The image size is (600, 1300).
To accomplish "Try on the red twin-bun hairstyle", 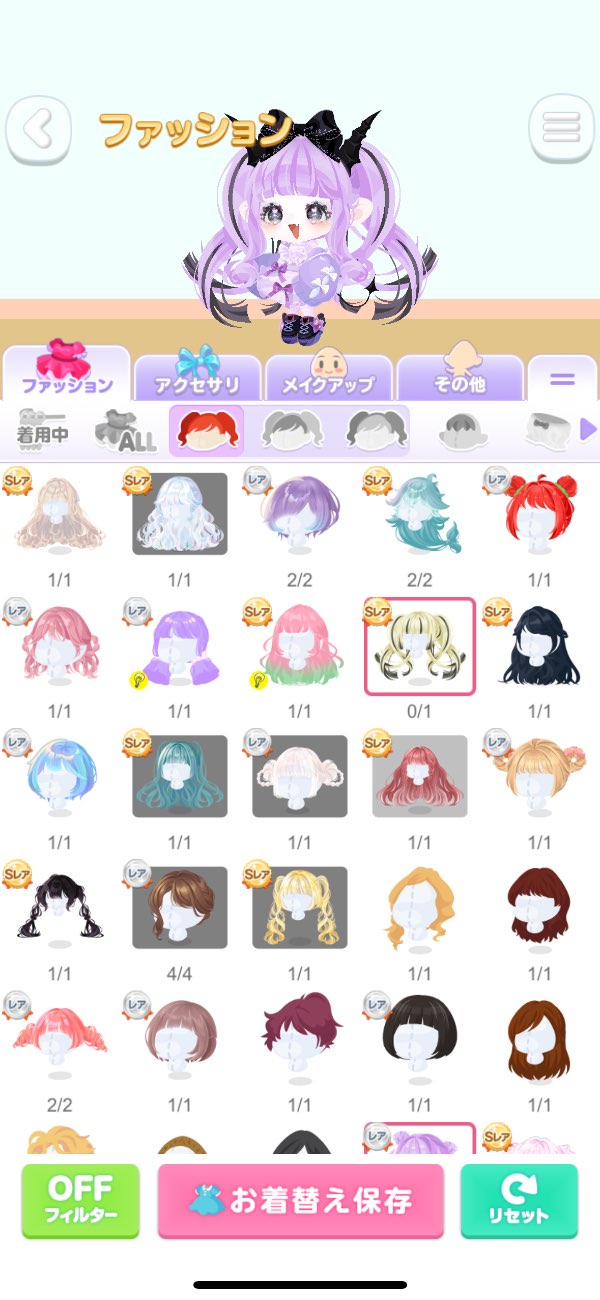I will 540,512.
